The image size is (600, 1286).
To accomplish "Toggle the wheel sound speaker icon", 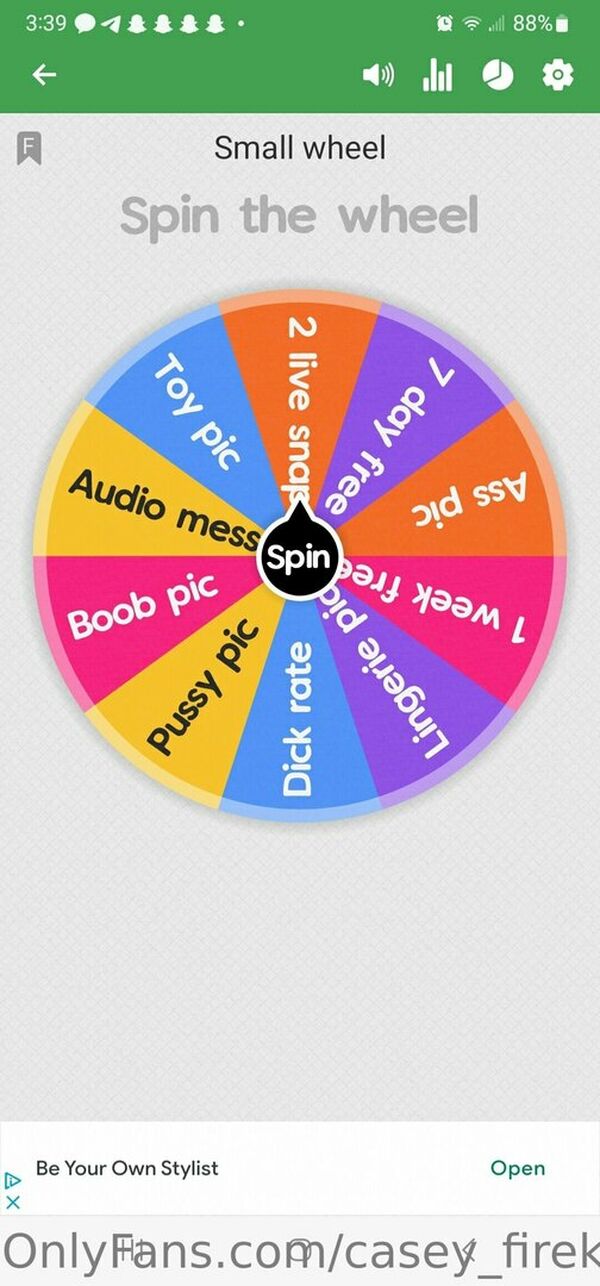I will (378, 75).
